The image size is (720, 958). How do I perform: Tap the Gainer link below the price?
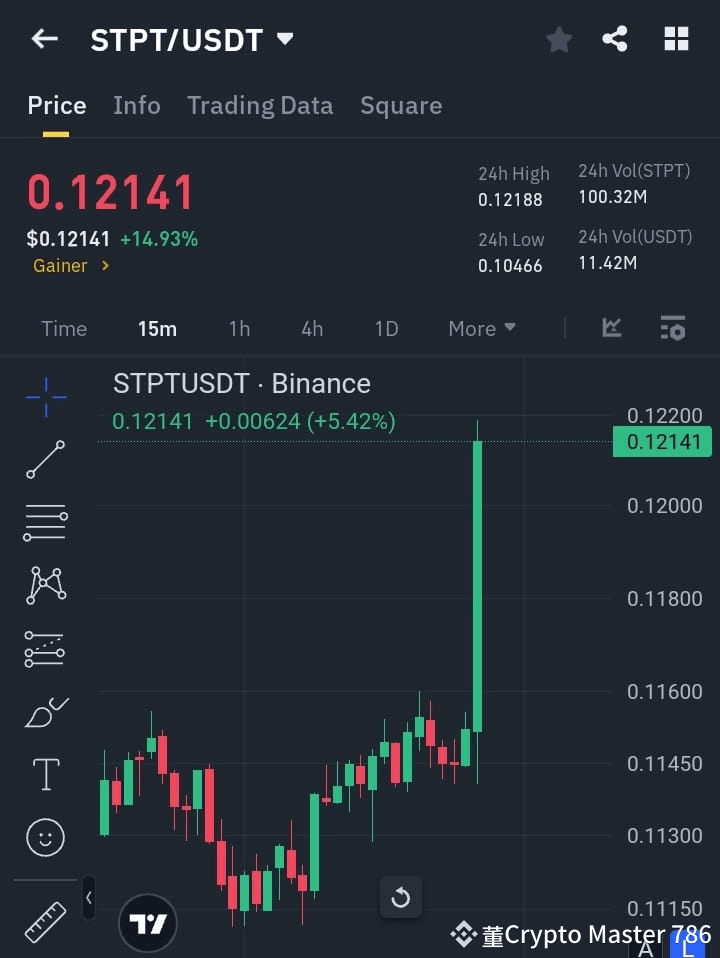pyautogui.click(x=63, y=265)
